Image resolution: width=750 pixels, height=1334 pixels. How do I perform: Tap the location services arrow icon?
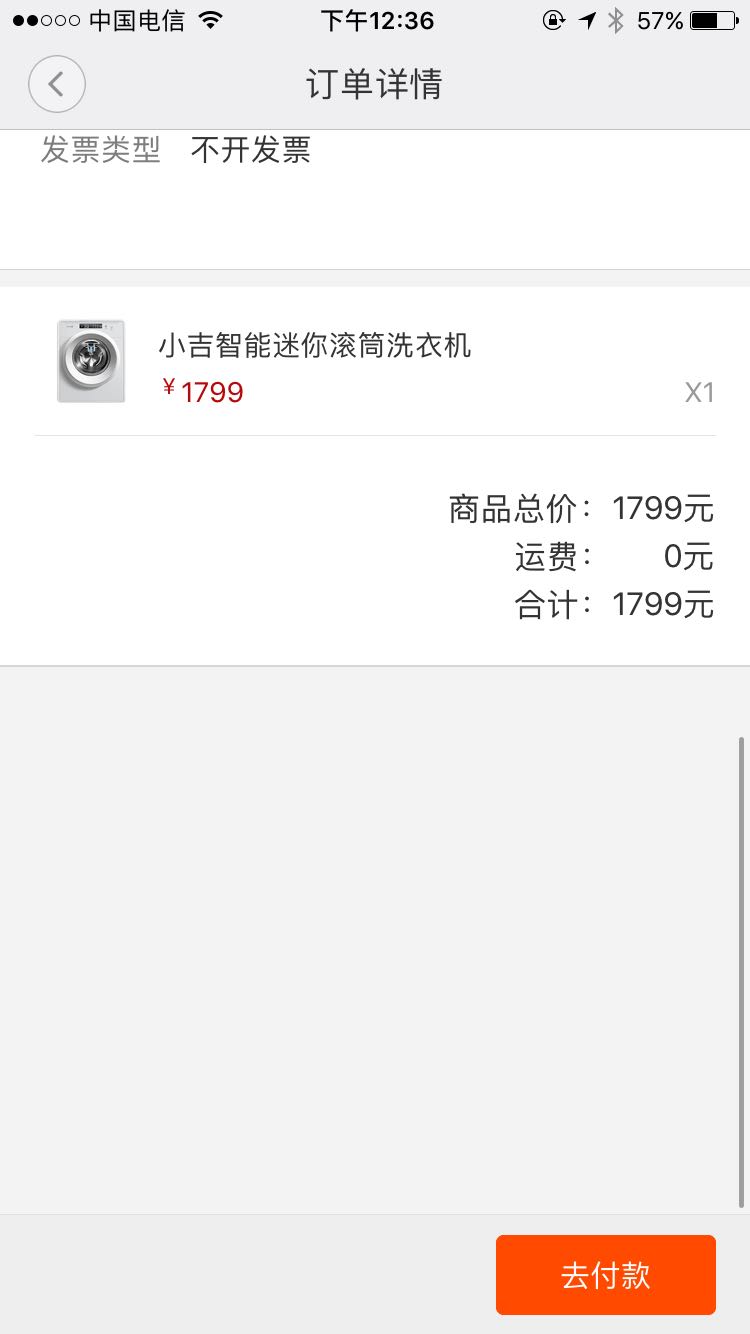[586, 18]
